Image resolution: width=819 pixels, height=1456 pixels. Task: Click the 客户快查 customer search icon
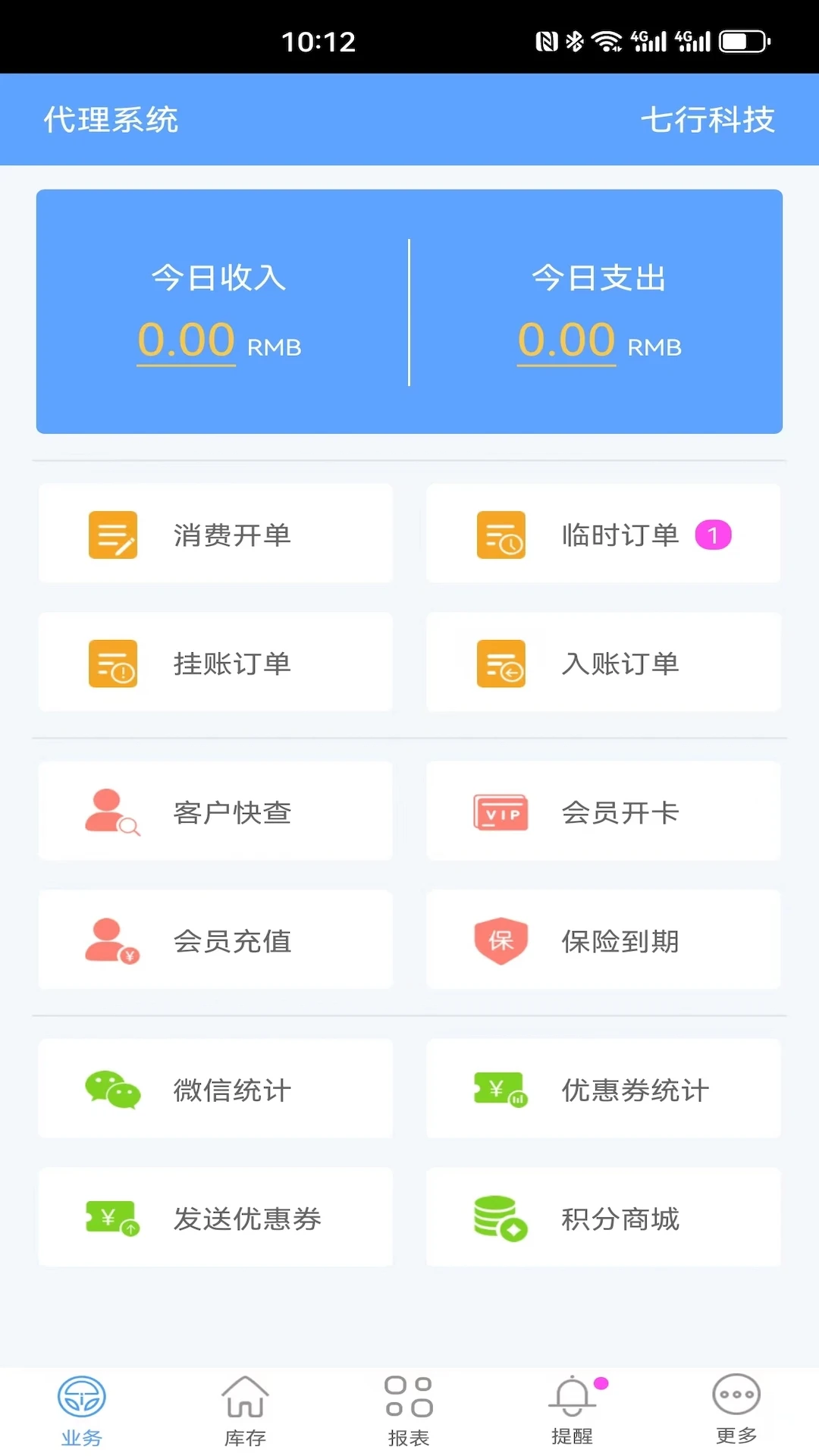(x=110, y=811)
